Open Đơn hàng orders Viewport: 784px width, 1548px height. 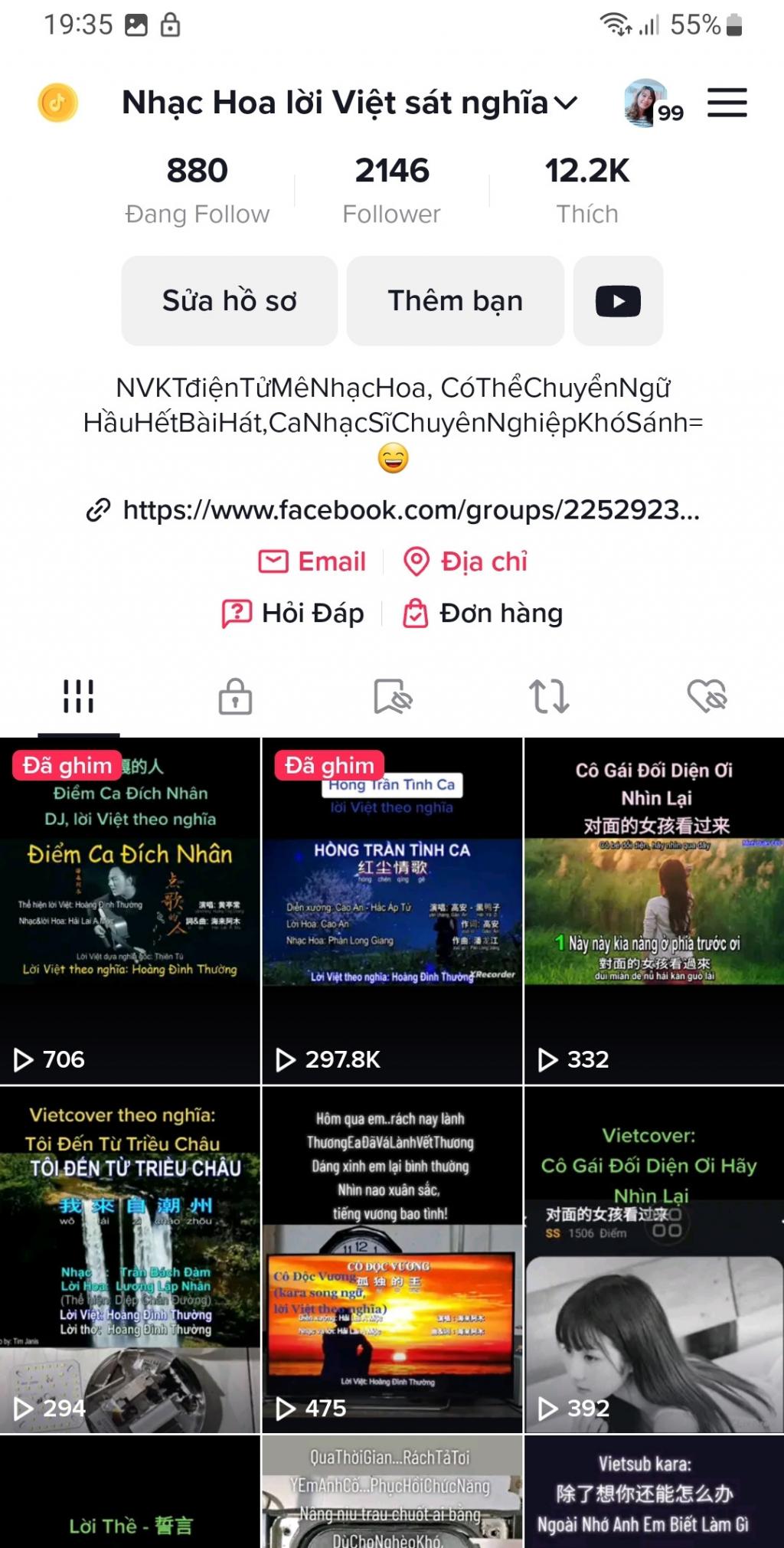(483, 614)
